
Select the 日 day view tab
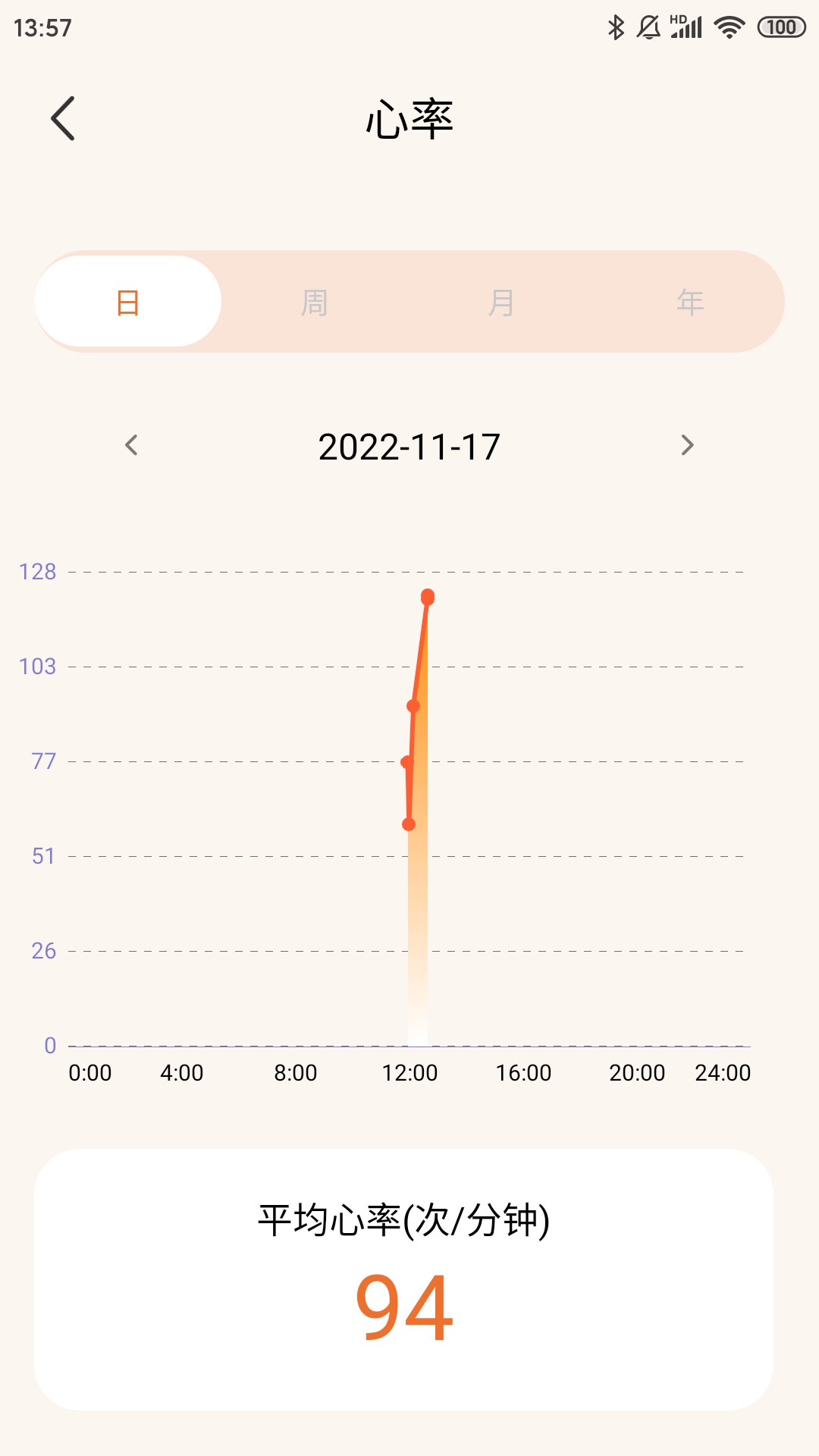pos(128,302)
